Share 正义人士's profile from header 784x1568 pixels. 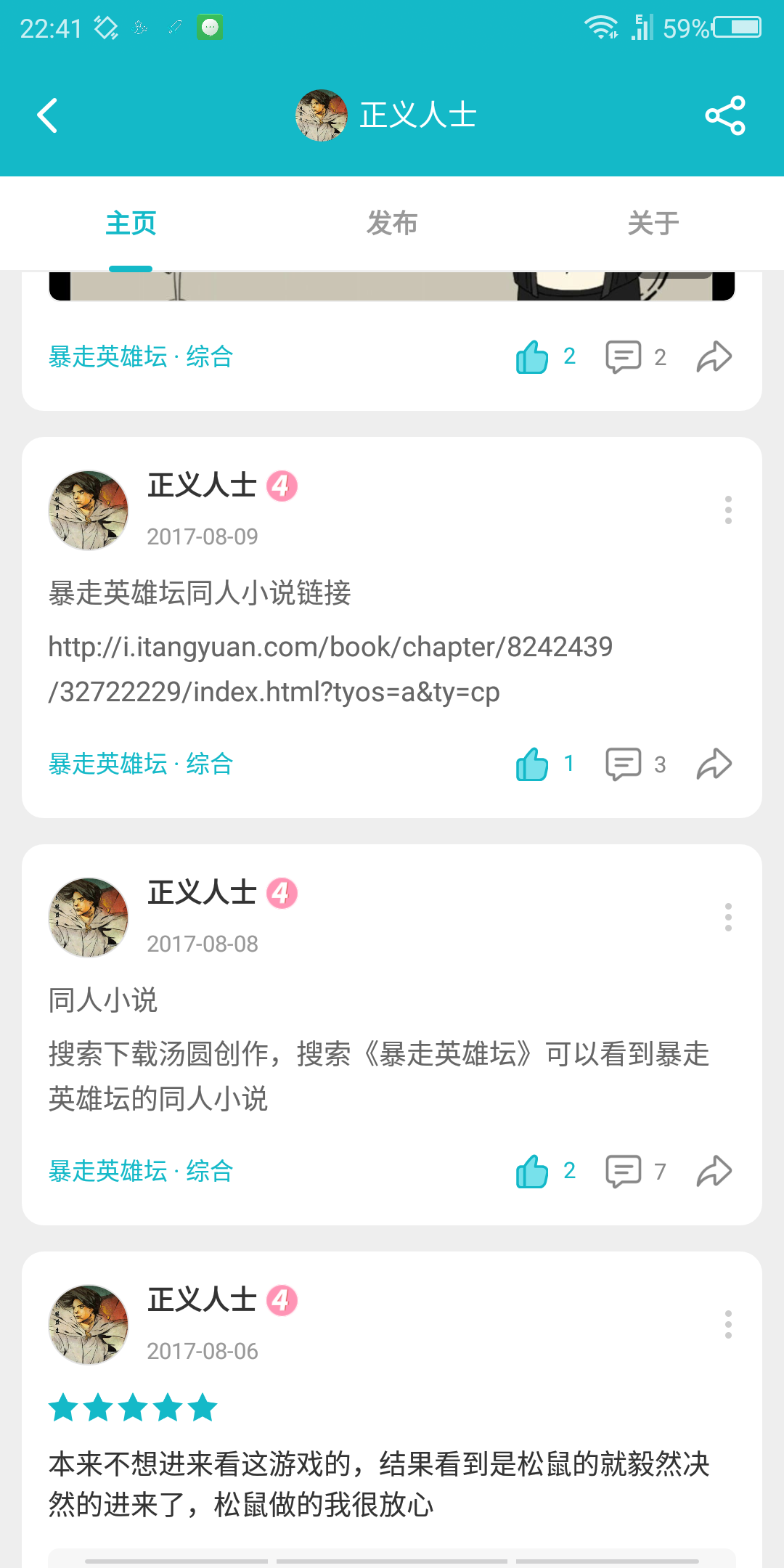(724, 116)
